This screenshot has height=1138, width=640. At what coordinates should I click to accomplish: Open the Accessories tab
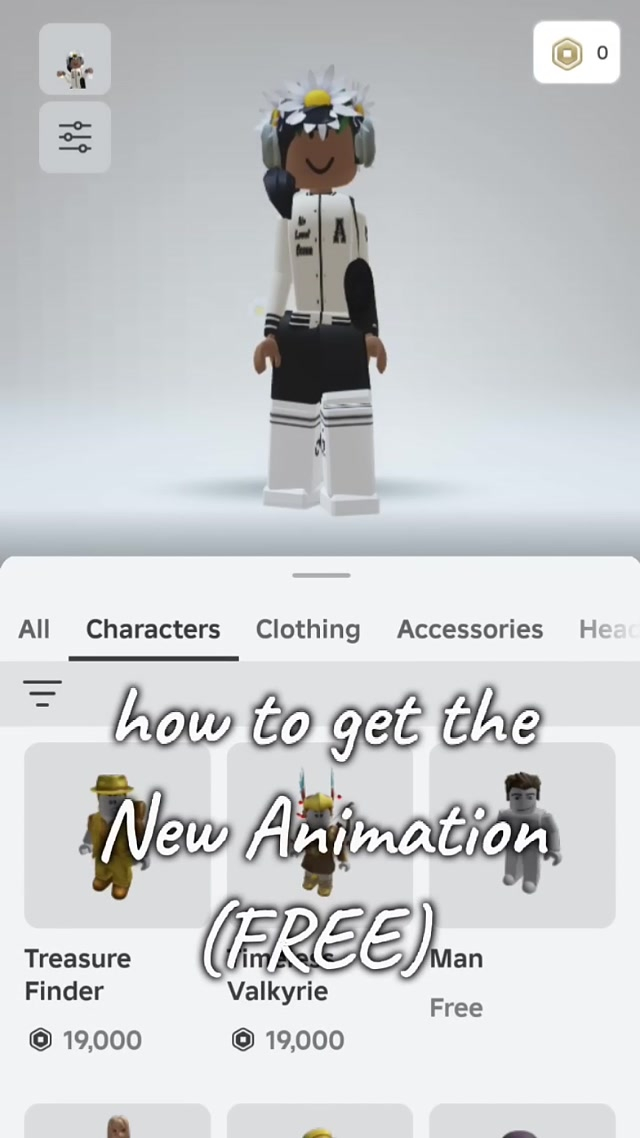coord(470,629)
